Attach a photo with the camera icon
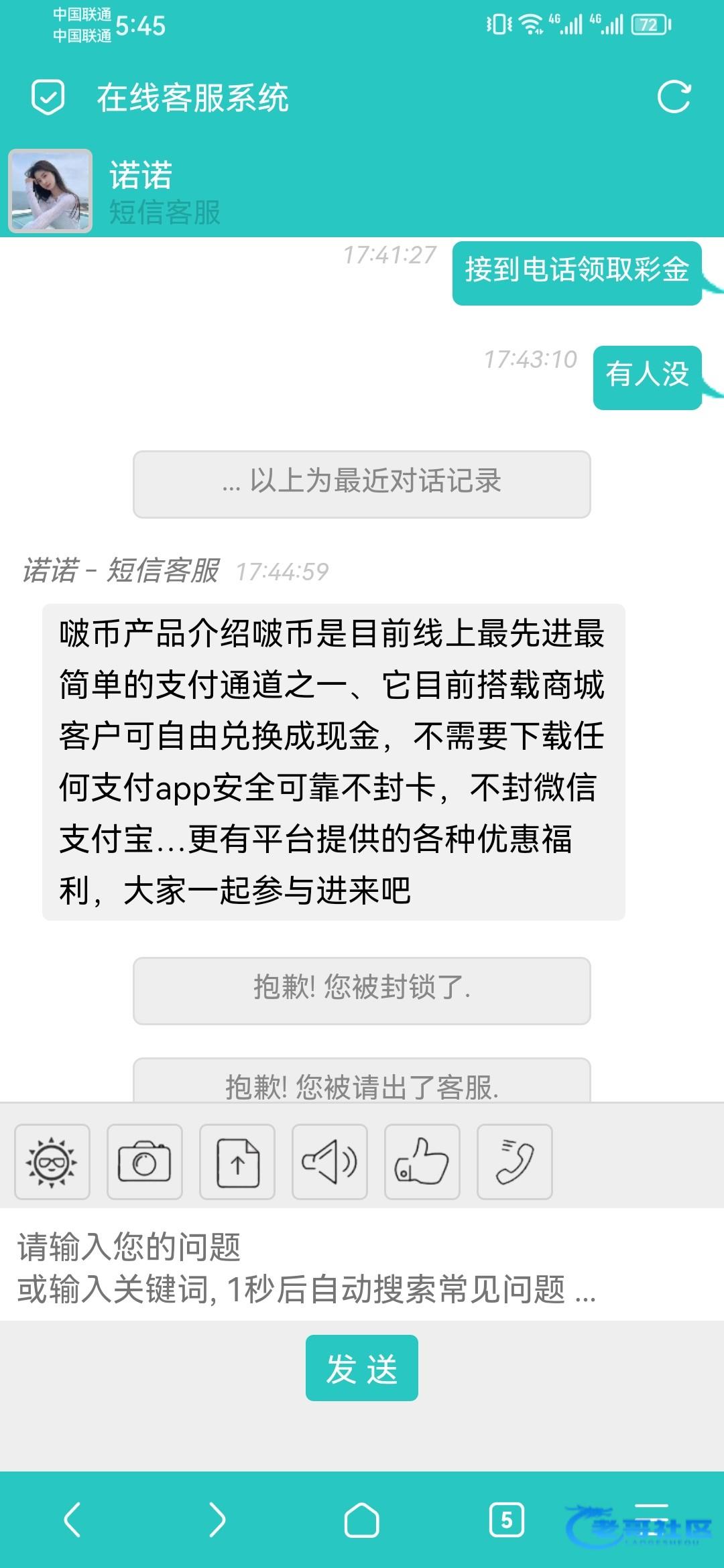The image size is (724, 1568). tap(145, 1161)
